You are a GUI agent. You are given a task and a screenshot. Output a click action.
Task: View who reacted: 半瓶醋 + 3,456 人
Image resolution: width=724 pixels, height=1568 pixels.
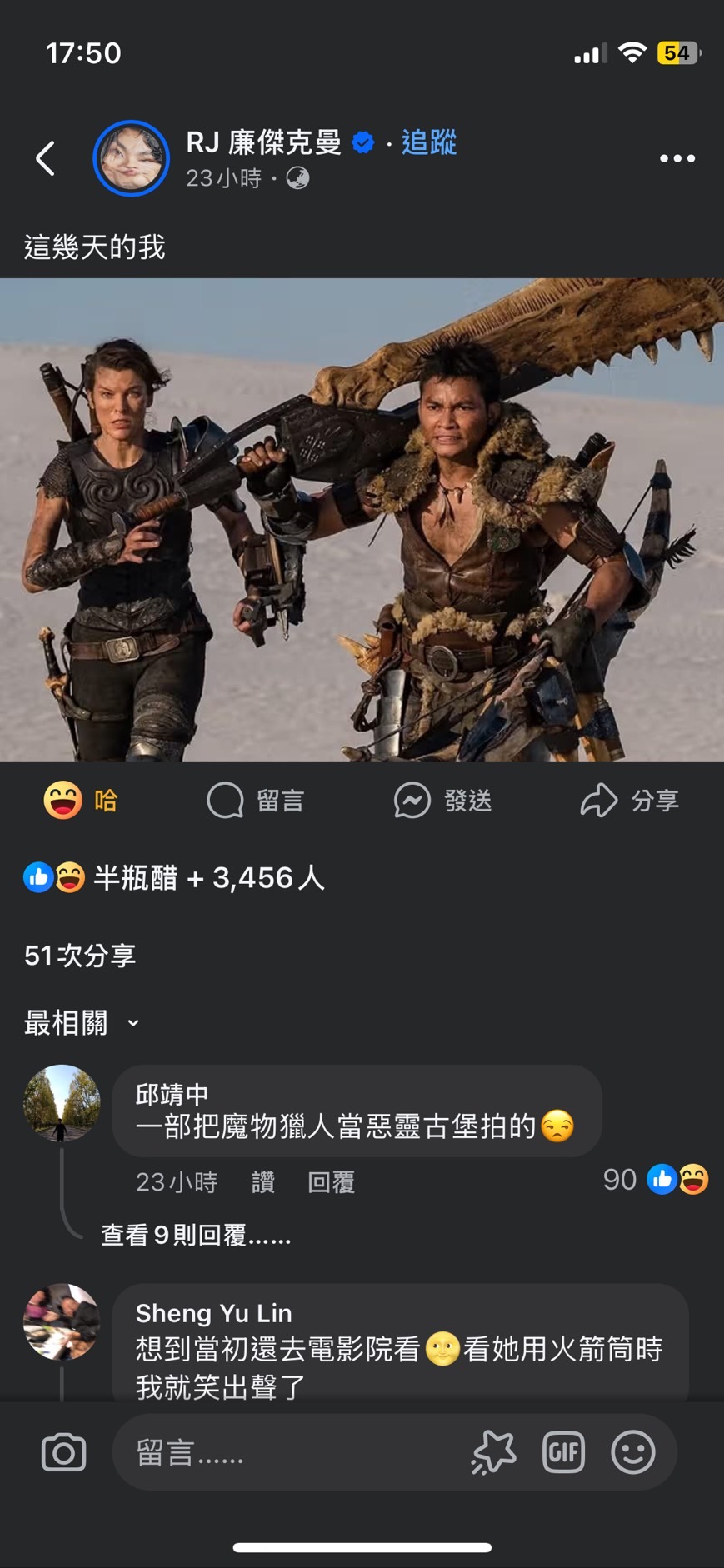coord(175,877)
